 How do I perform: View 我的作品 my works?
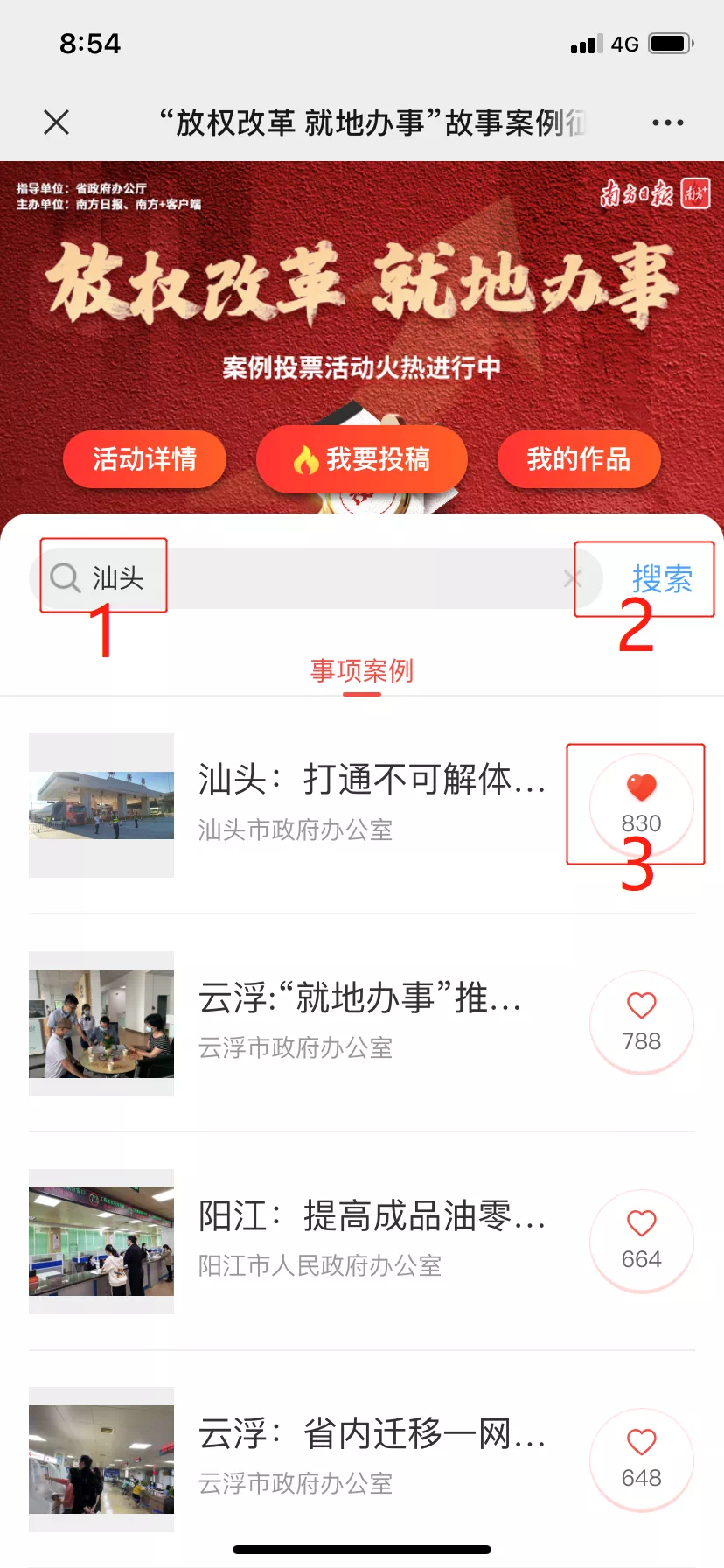coord(578,458)
